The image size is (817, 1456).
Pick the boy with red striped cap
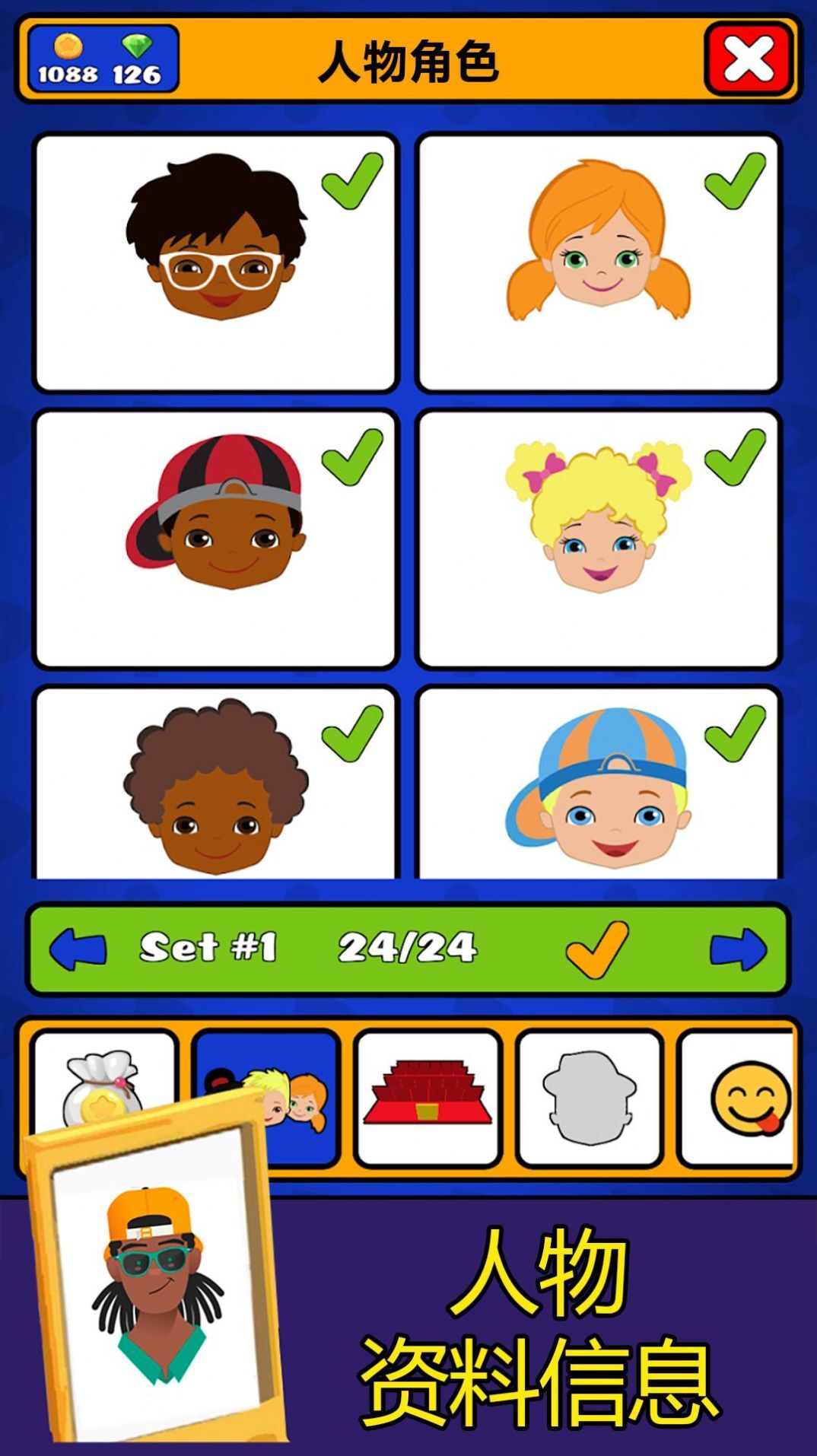pos(216,539)
